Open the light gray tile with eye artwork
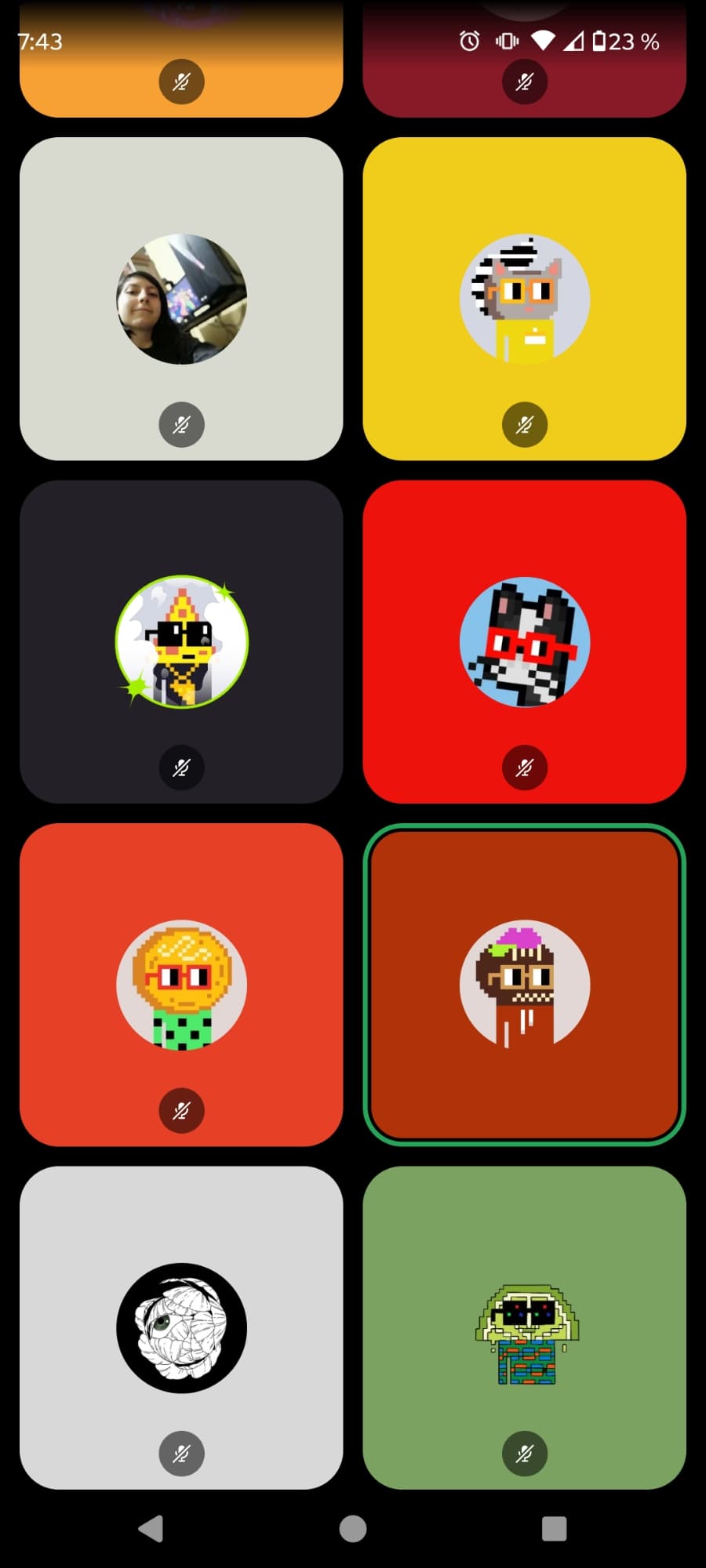Screen dimensions: 706x1568 tap(181, 1327)
